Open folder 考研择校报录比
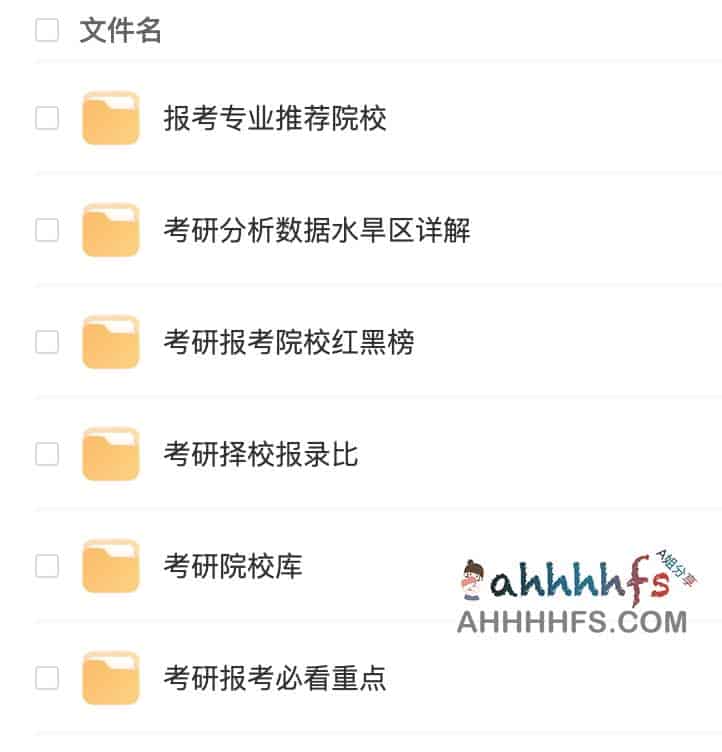This screenshot has height=752, width=722. click(261, 455)
